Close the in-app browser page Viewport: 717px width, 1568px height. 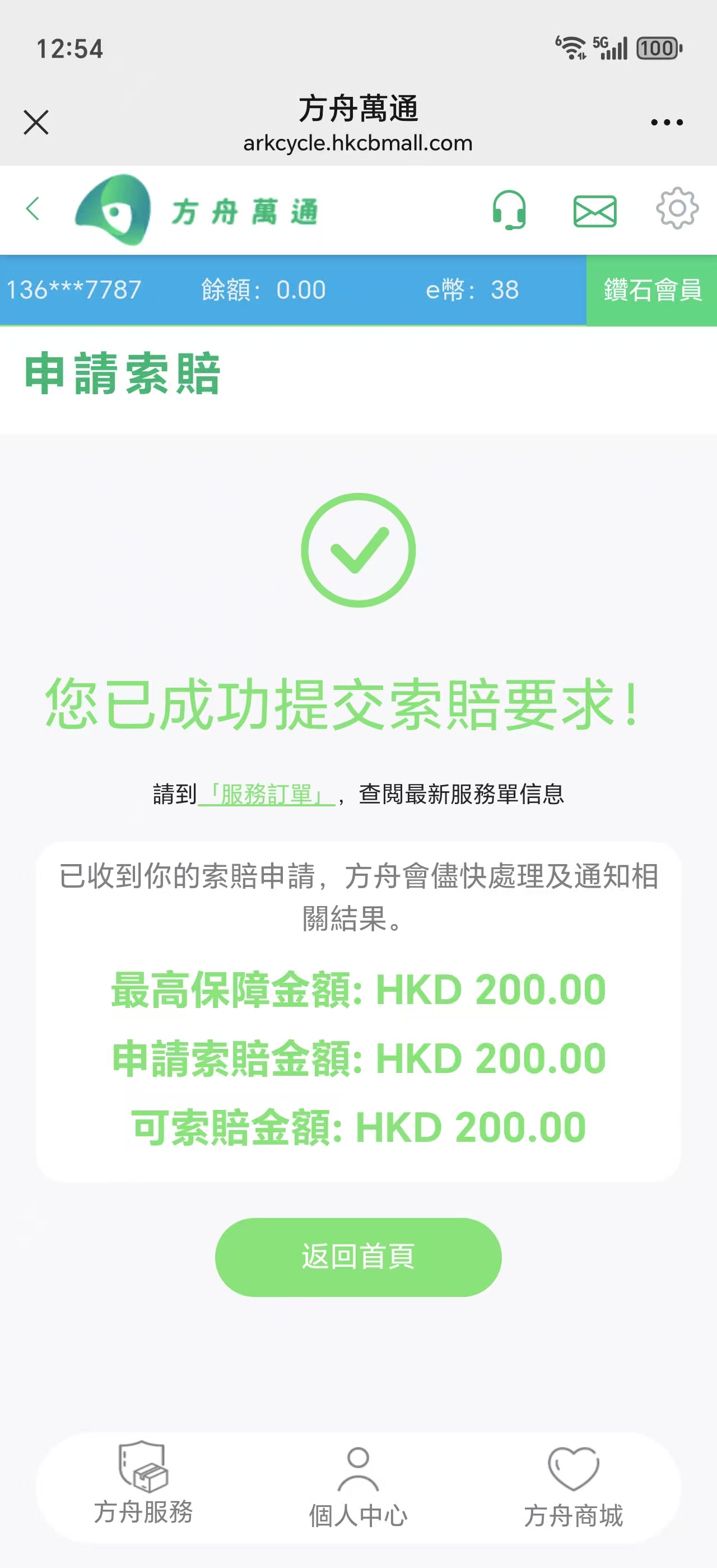36,122
